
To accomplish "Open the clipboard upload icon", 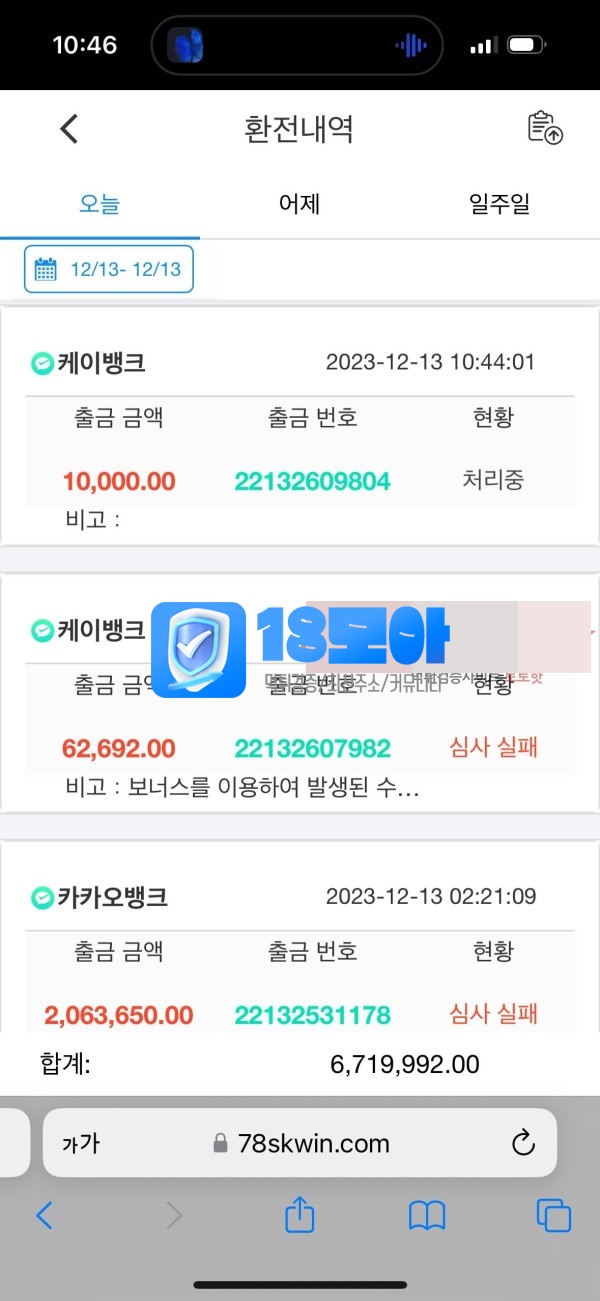I will (x=545, y=129).
